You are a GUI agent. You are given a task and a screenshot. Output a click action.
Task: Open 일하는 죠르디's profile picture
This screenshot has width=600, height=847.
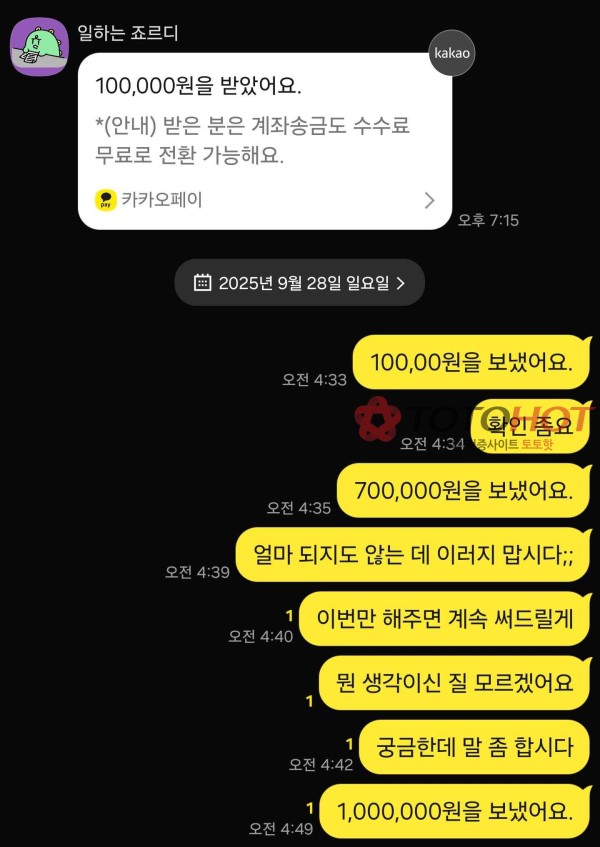pos(39,46)
